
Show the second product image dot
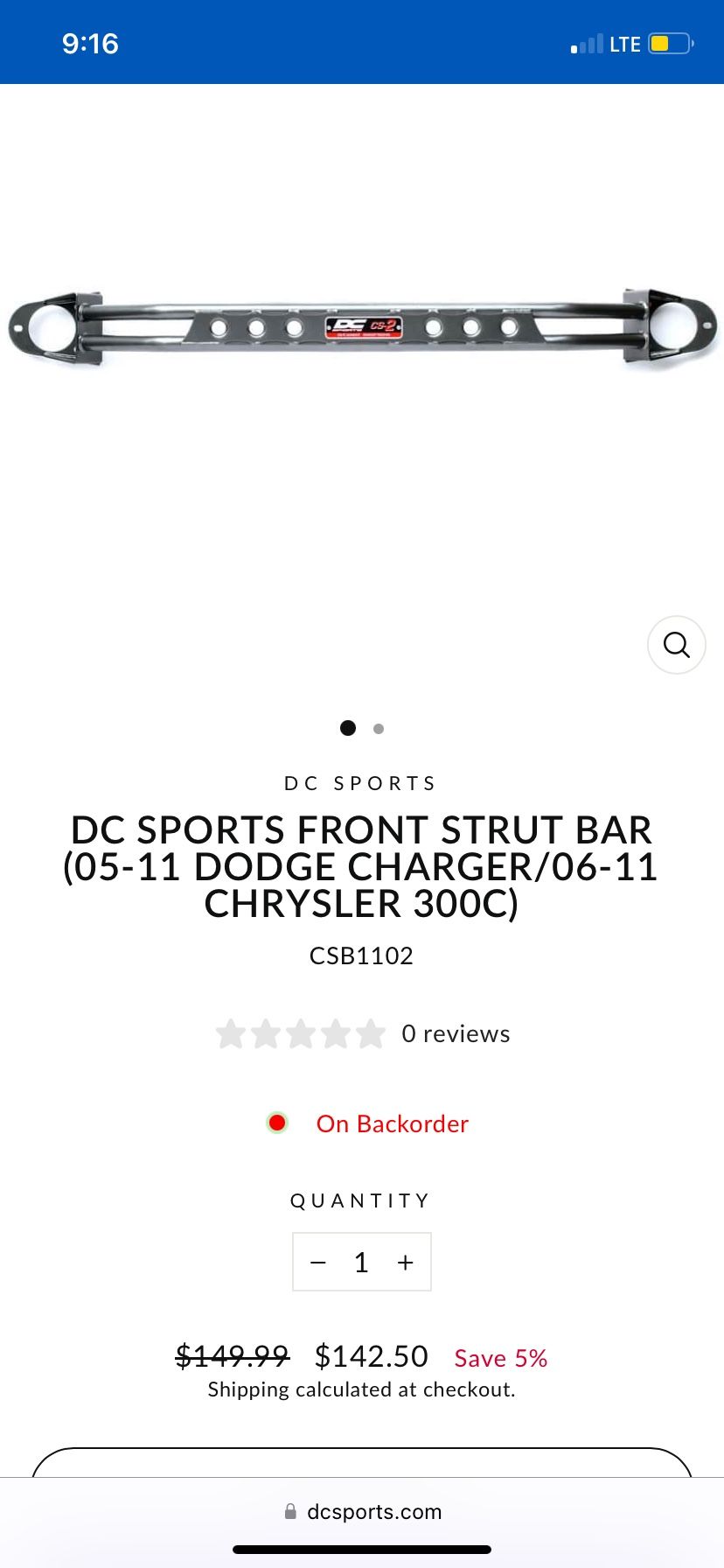point(379,728)
